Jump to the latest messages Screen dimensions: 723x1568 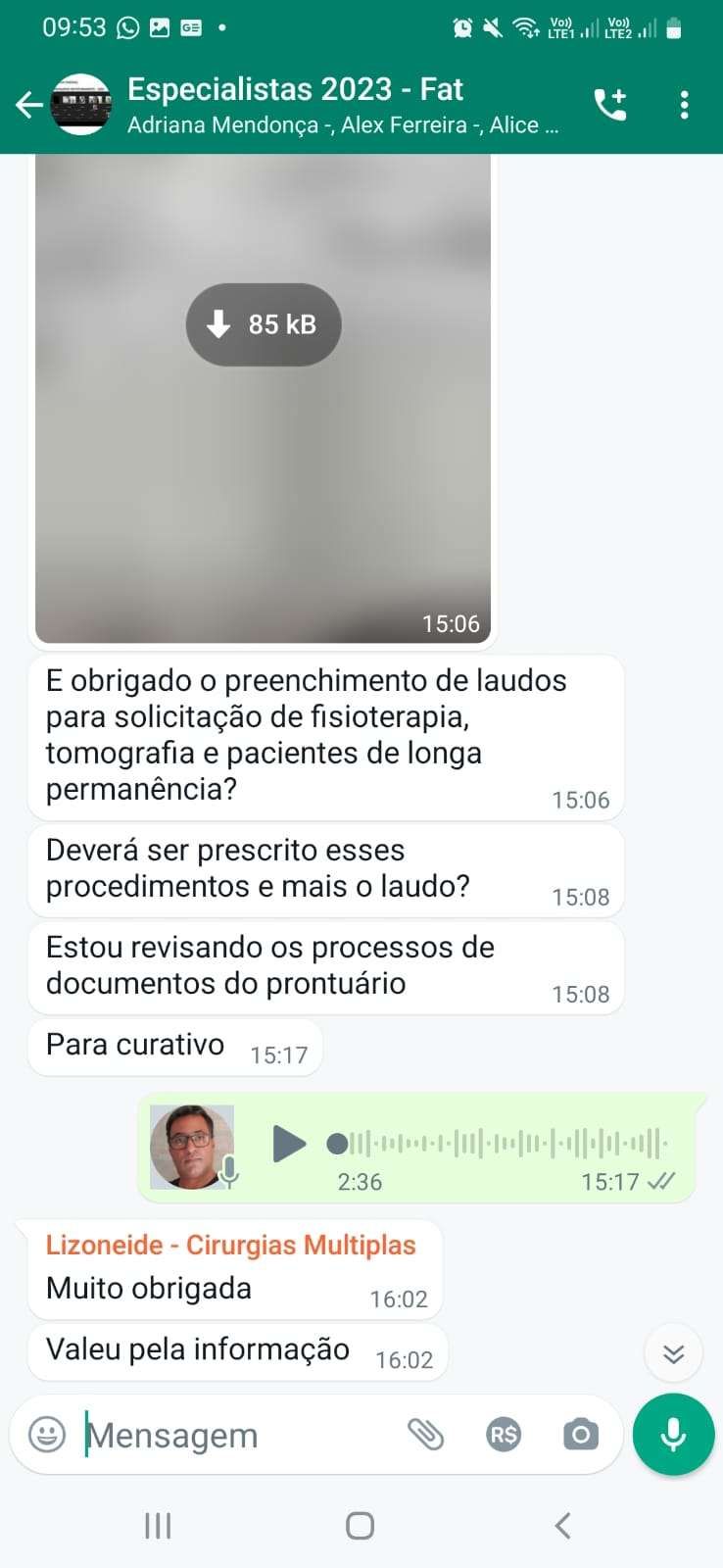coord(673,1353)
